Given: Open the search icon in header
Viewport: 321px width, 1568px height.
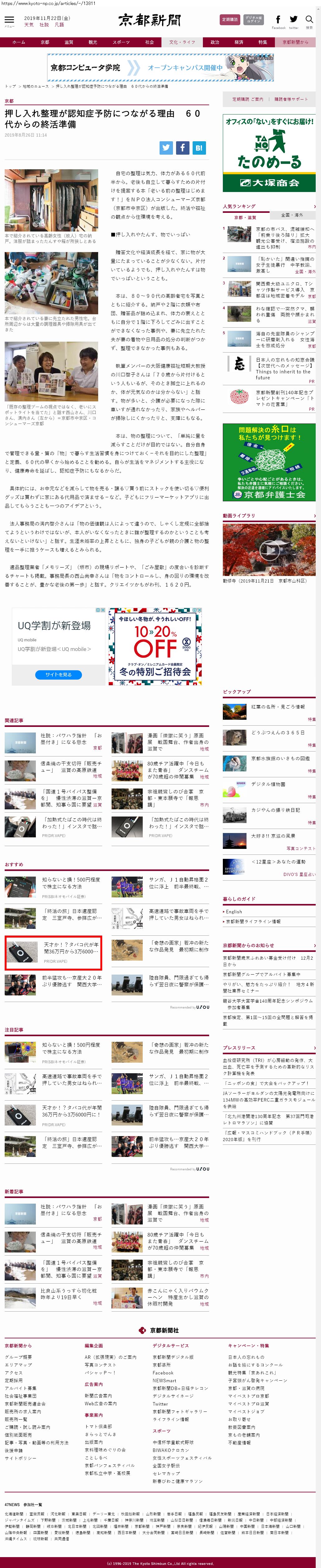Looking at the screenshot, I should pos(309,21).
